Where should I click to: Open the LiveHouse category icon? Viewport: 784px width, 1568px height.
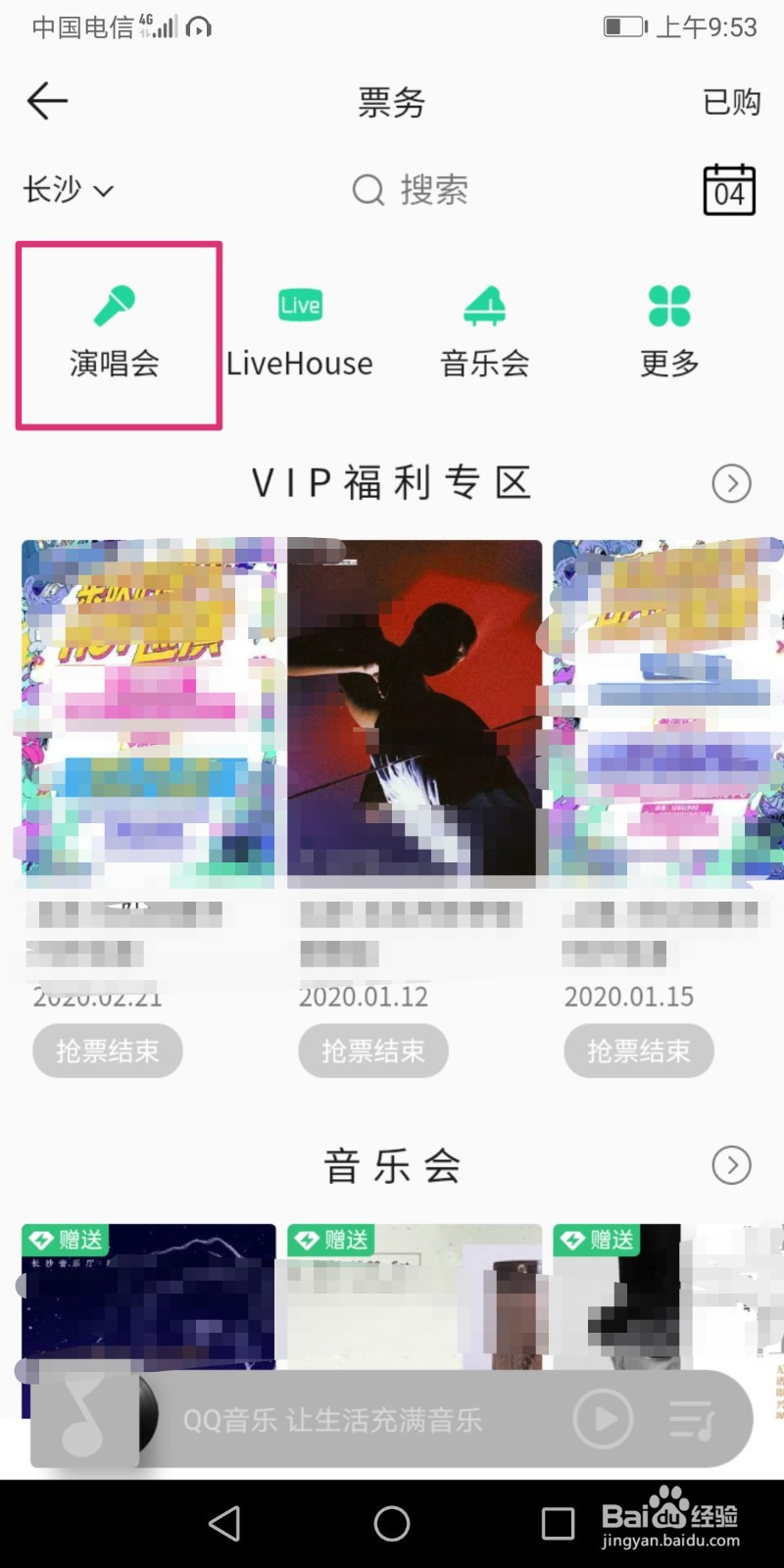click(300, 305)
